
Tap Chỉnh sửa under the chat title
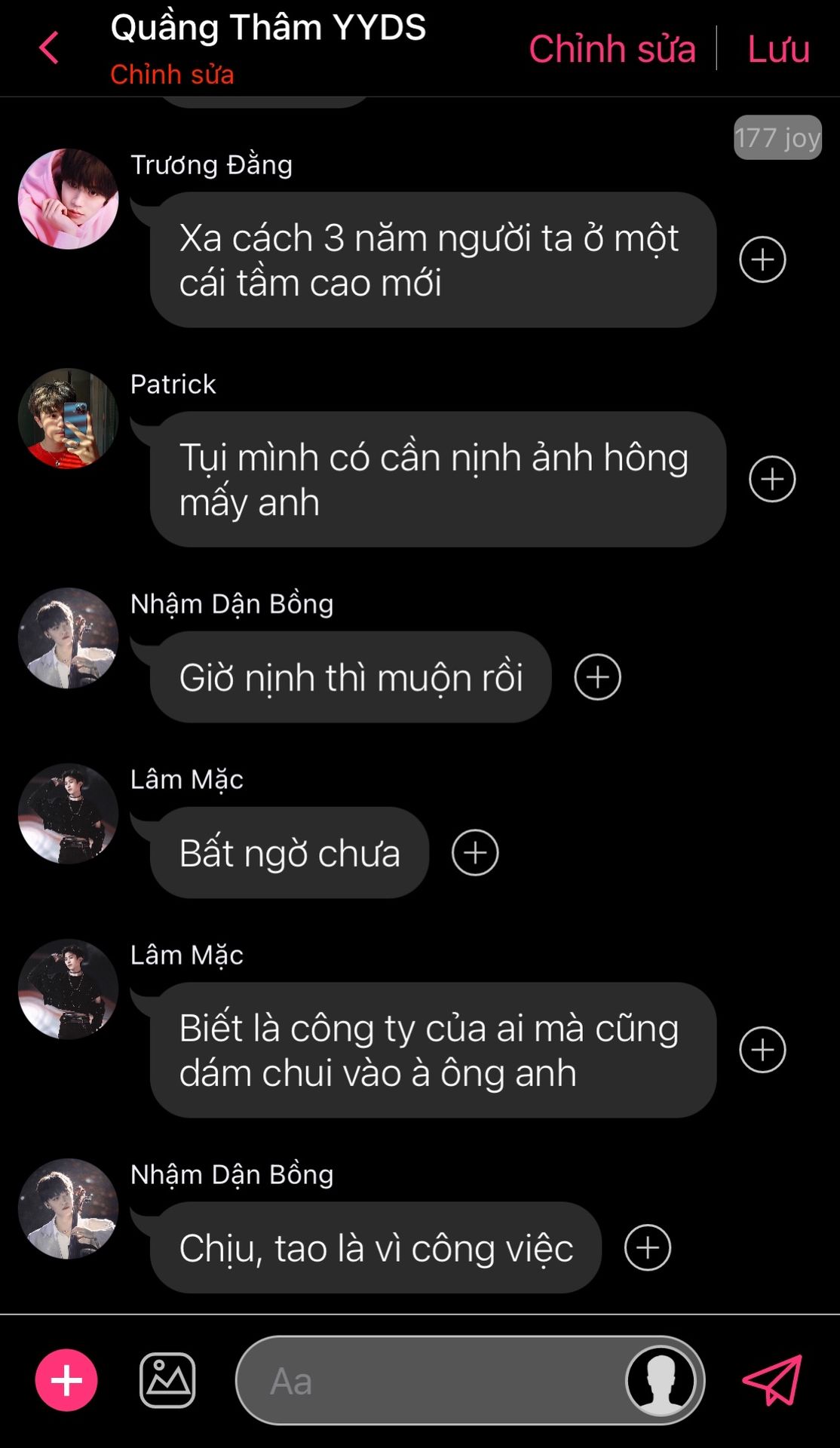point(172,75)
